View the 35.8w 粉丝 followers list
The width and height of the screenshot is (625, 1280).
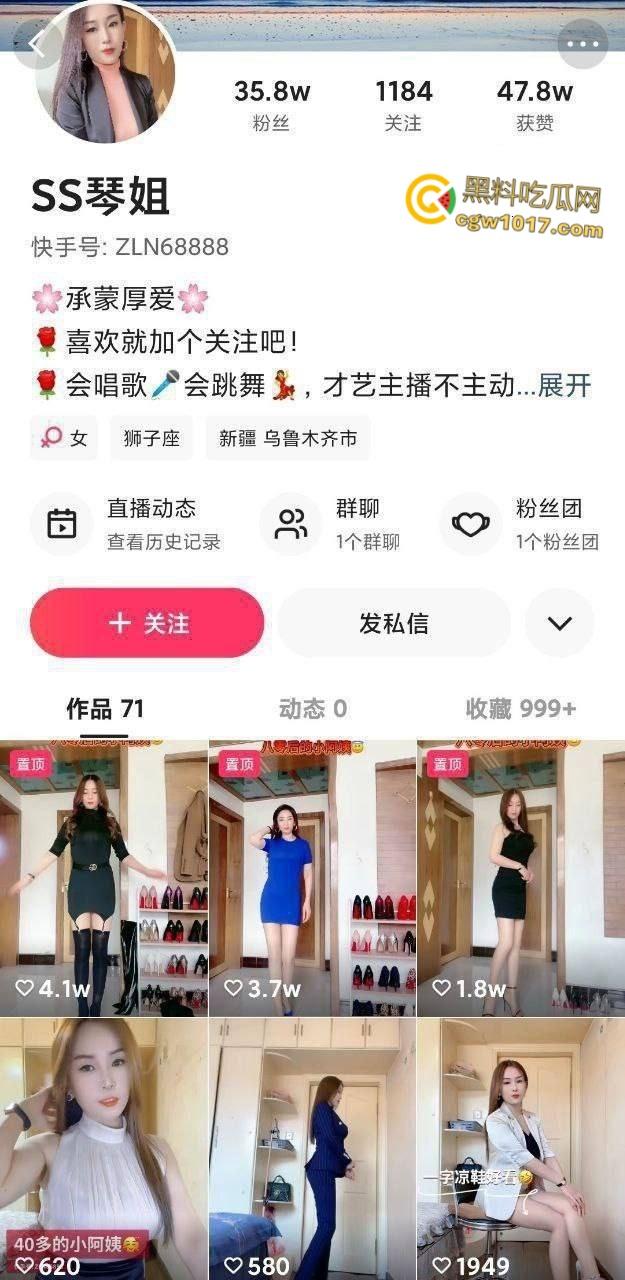point(272,105)
